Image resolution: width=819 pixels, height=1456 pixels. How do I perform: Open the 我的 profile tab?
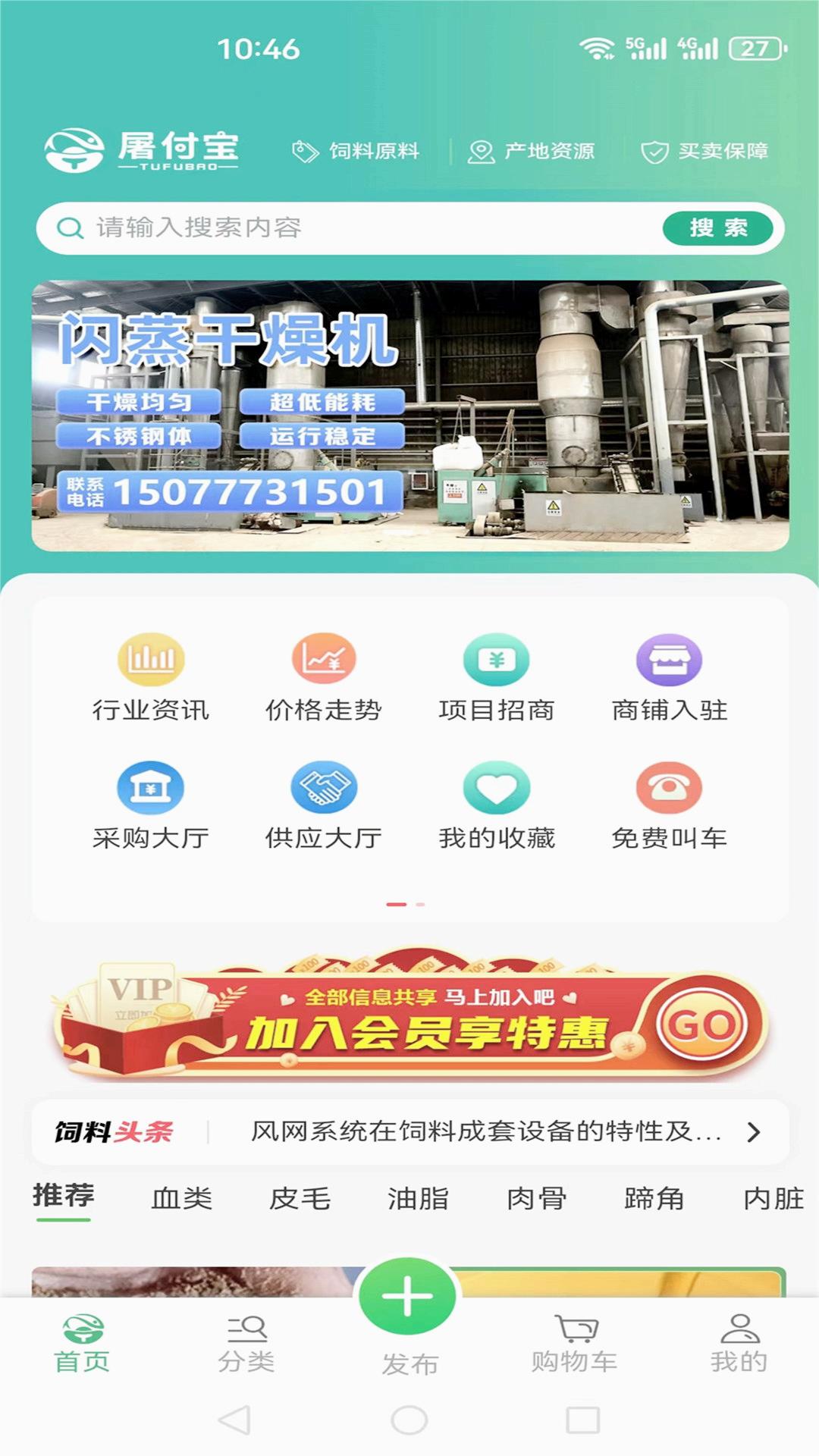[739, 1345]
